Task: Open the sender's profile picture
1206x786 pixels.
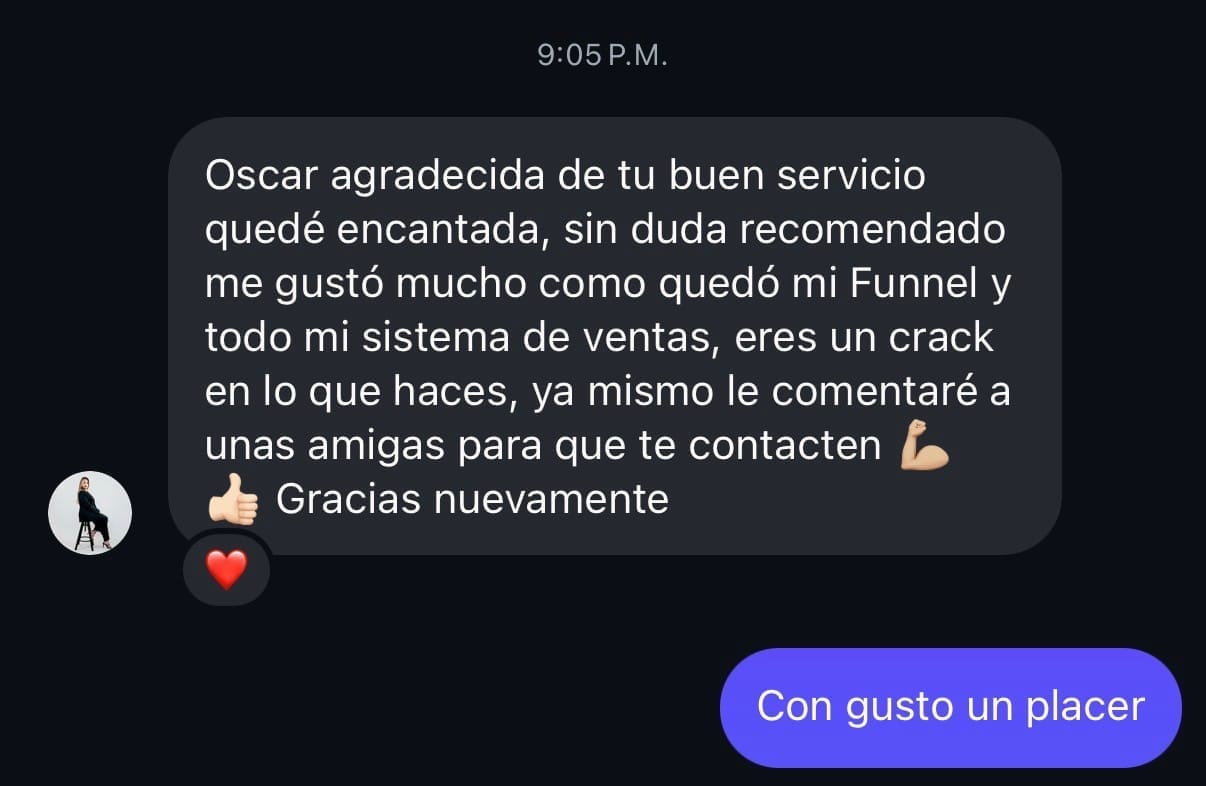Action: pos(90,513)
